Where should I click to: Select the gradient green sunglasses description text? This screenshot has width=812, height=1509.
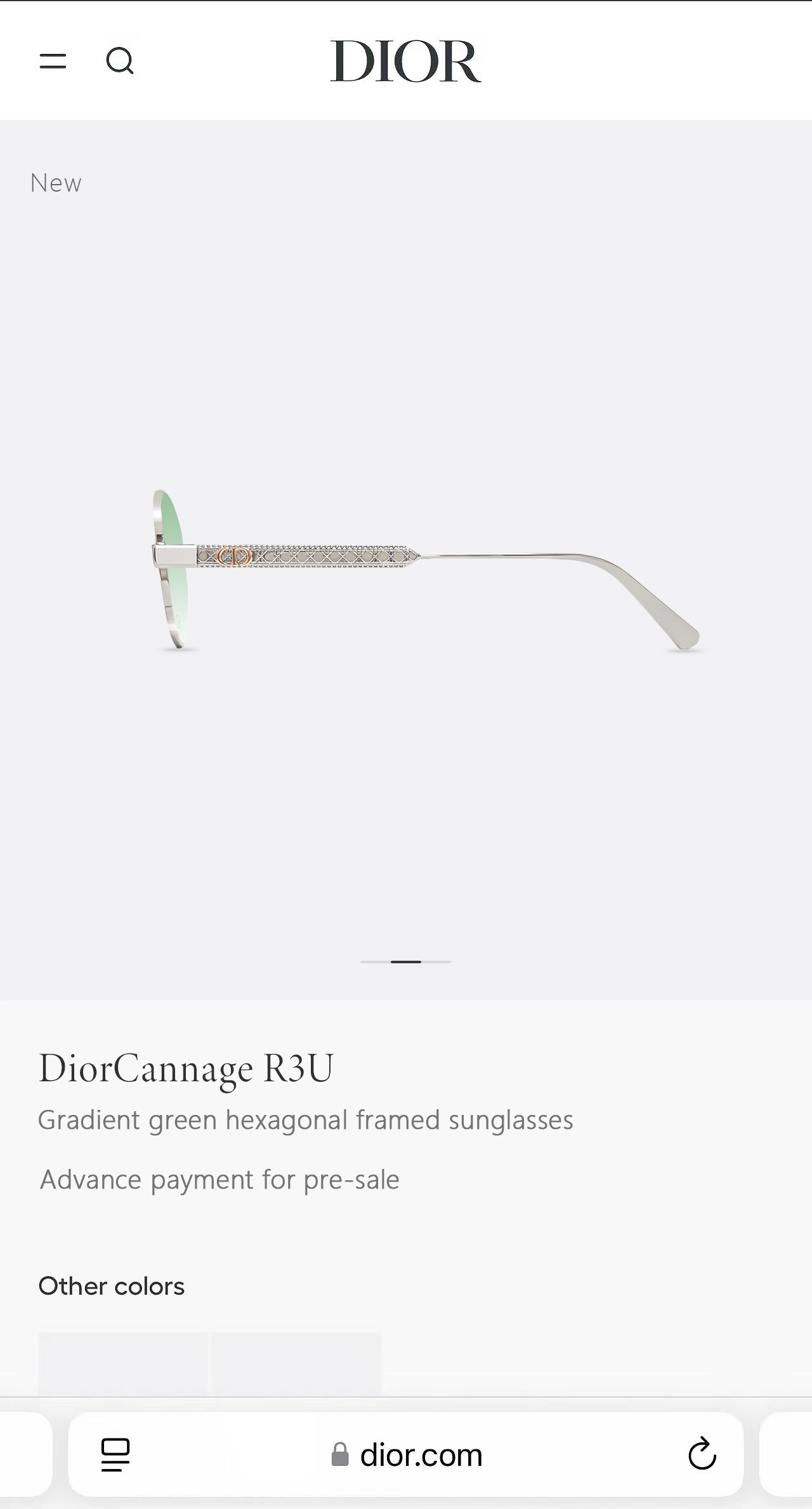click(306, 1120)
